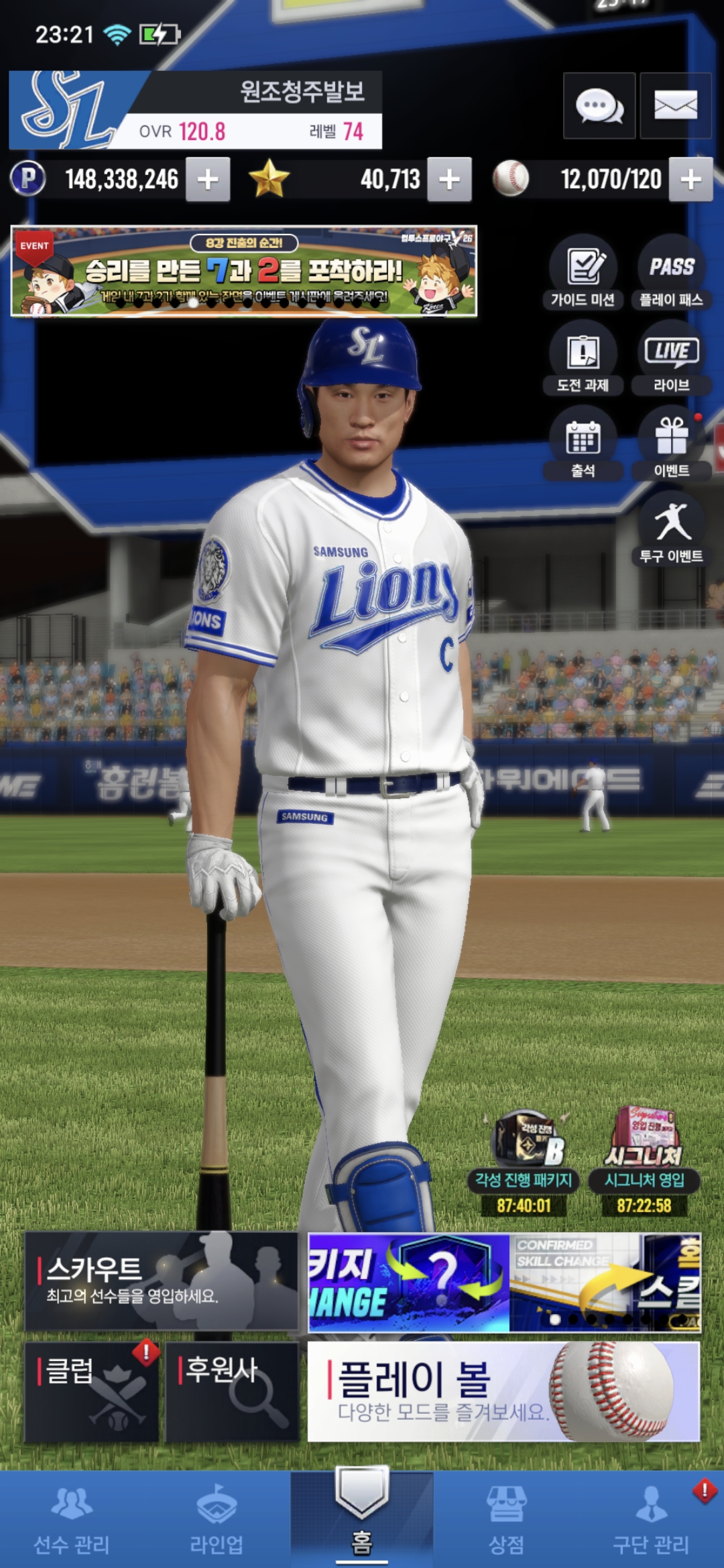Open the 라이브 menu
The image size is (724, 1568).
(671, 358)
